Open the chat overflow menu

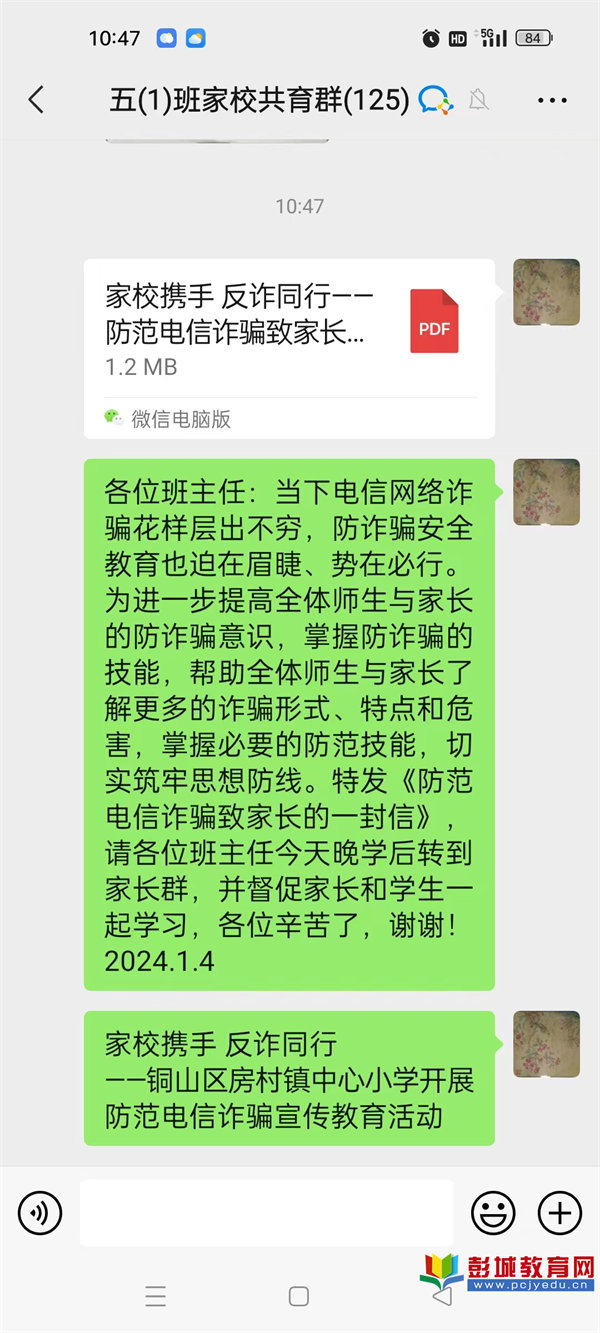[552, 100]
